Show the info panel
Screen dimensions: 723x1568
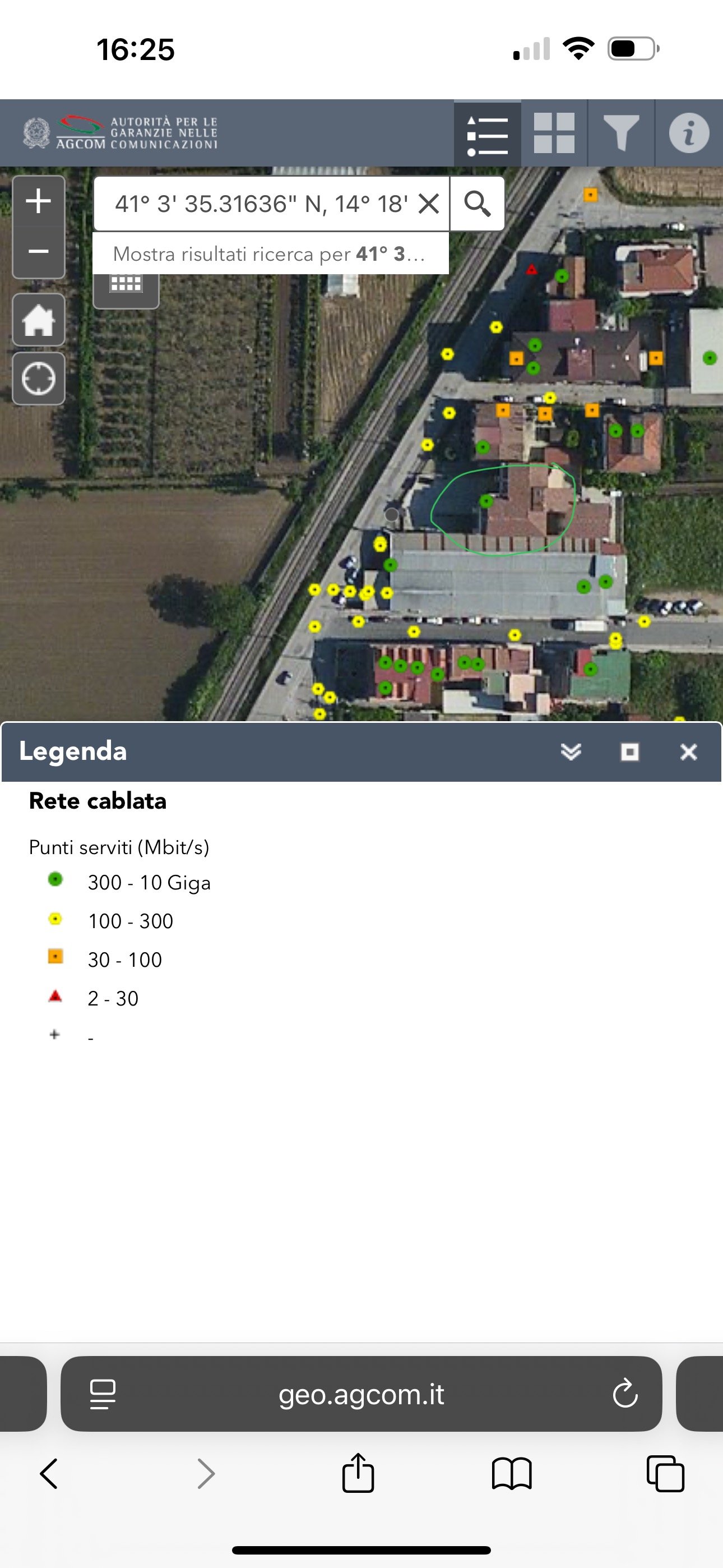point(689,134)
